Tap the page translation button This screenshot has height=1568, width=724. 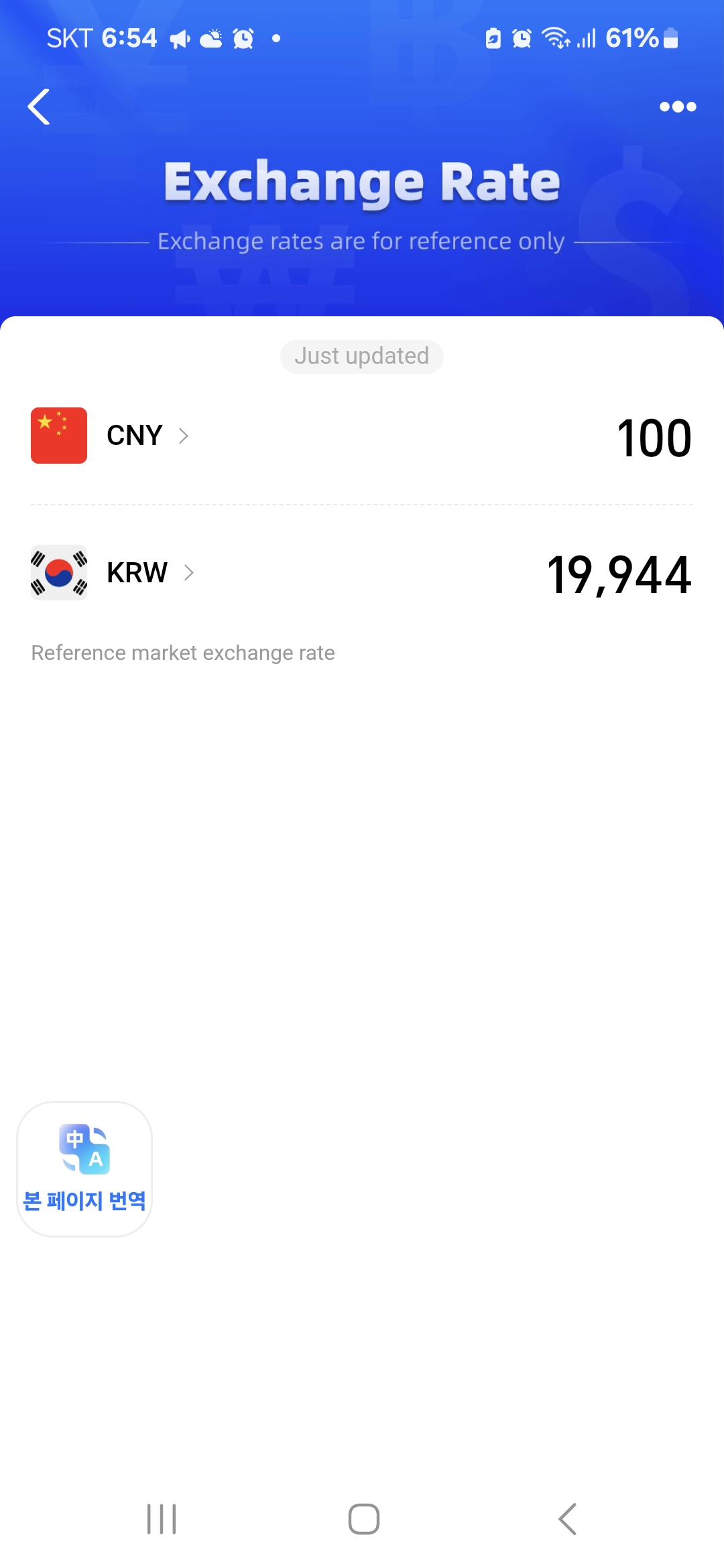(x=84, y=1169)
